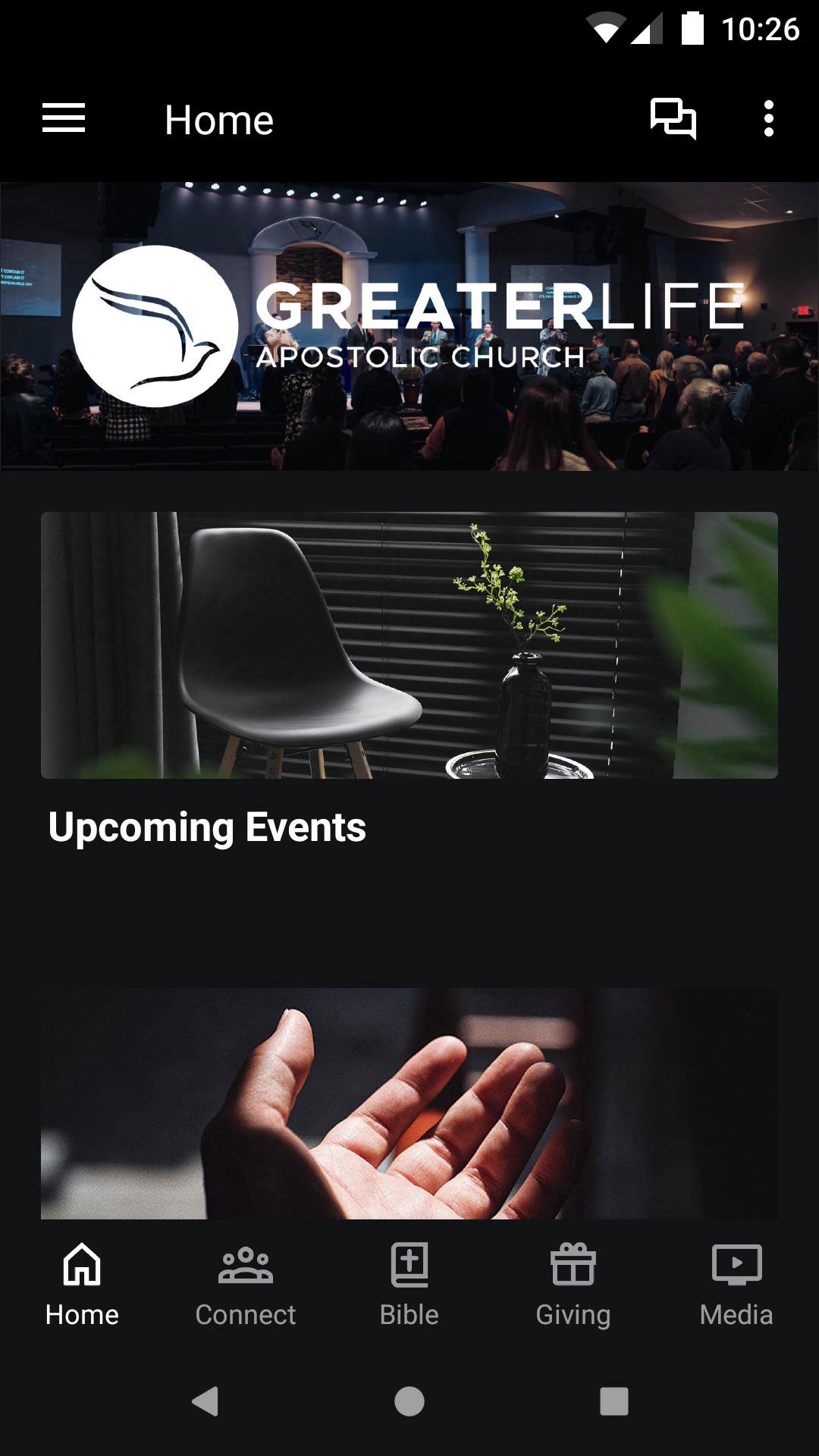
Task: Switch to the Connect tab
Action: (x=245, y=1283)
